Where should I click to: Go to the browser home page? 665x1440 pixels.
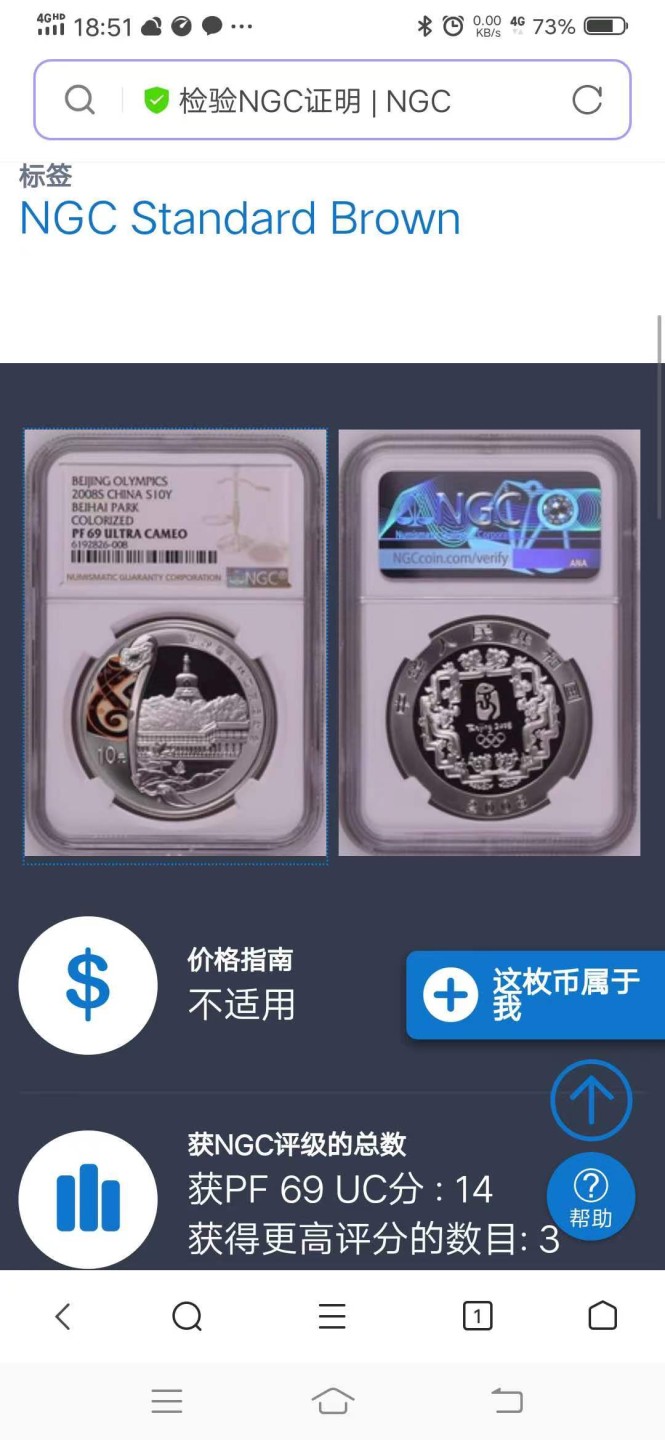click(602, 1317)
